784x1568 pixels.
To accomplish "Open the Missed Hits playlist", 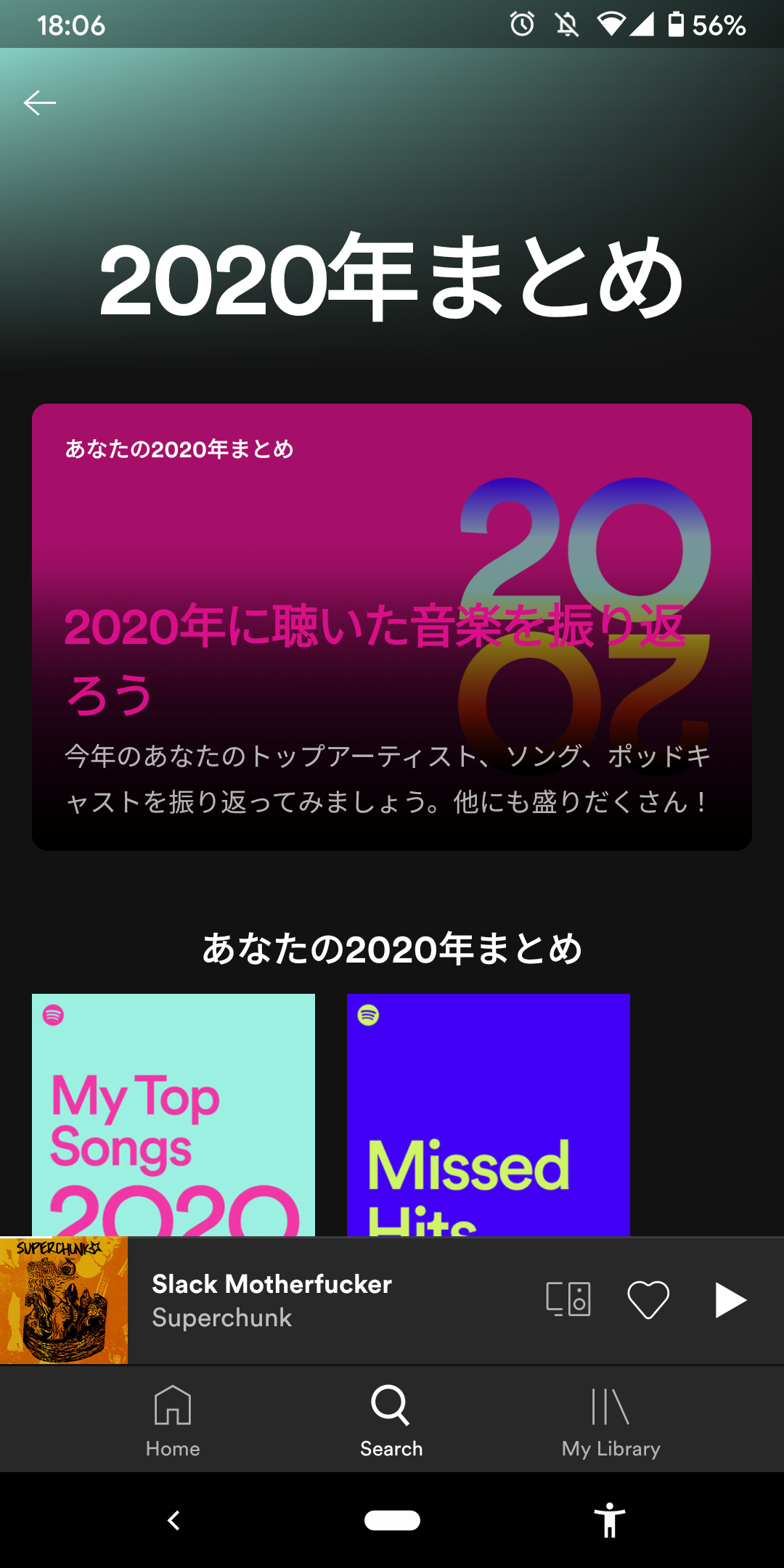I will tap(488, 1114).
